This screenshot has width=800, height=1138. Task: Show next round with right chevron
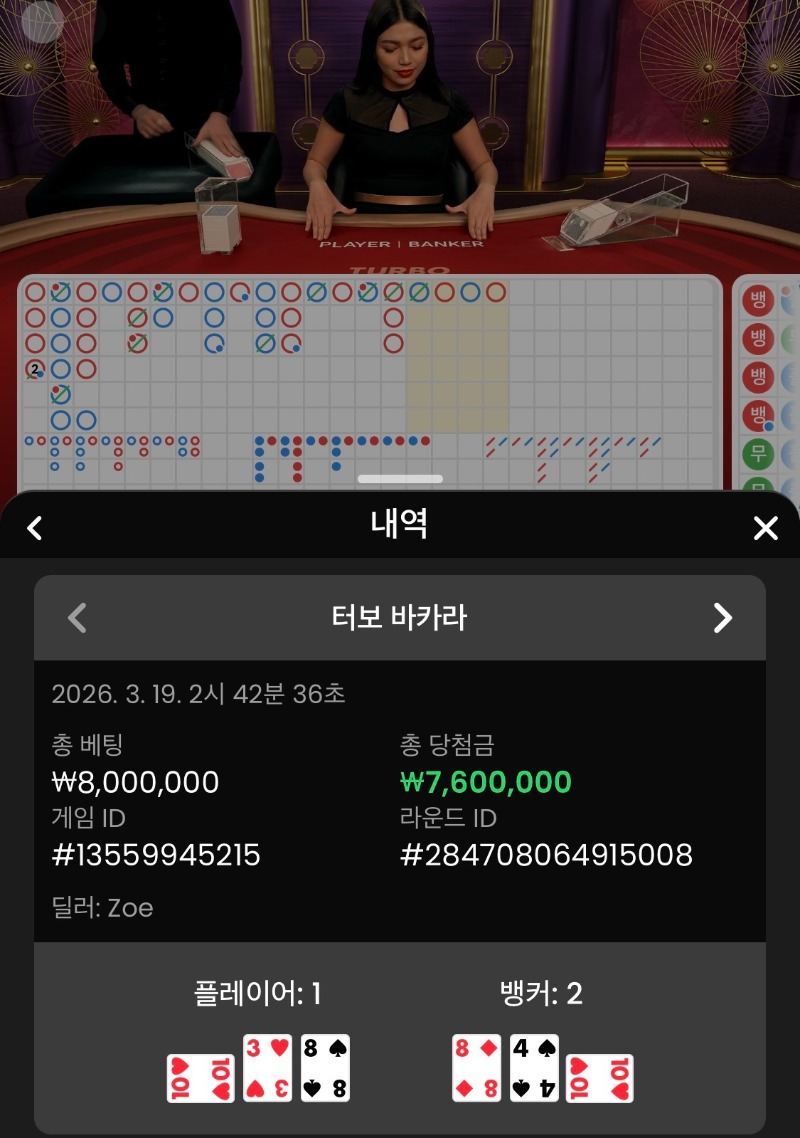722,618
